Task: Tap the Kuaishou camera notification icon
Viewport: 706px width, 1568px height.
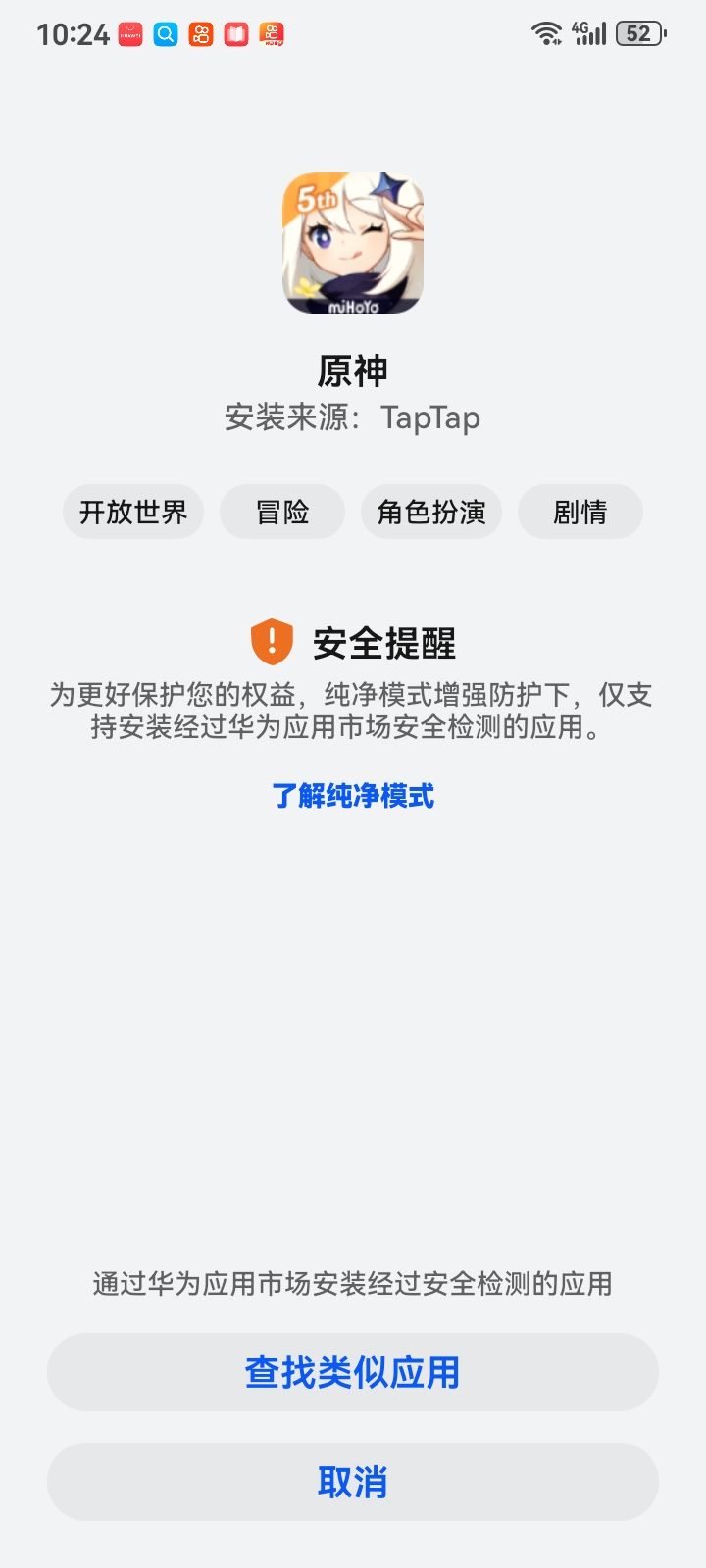Action: (x=199, y=33)
